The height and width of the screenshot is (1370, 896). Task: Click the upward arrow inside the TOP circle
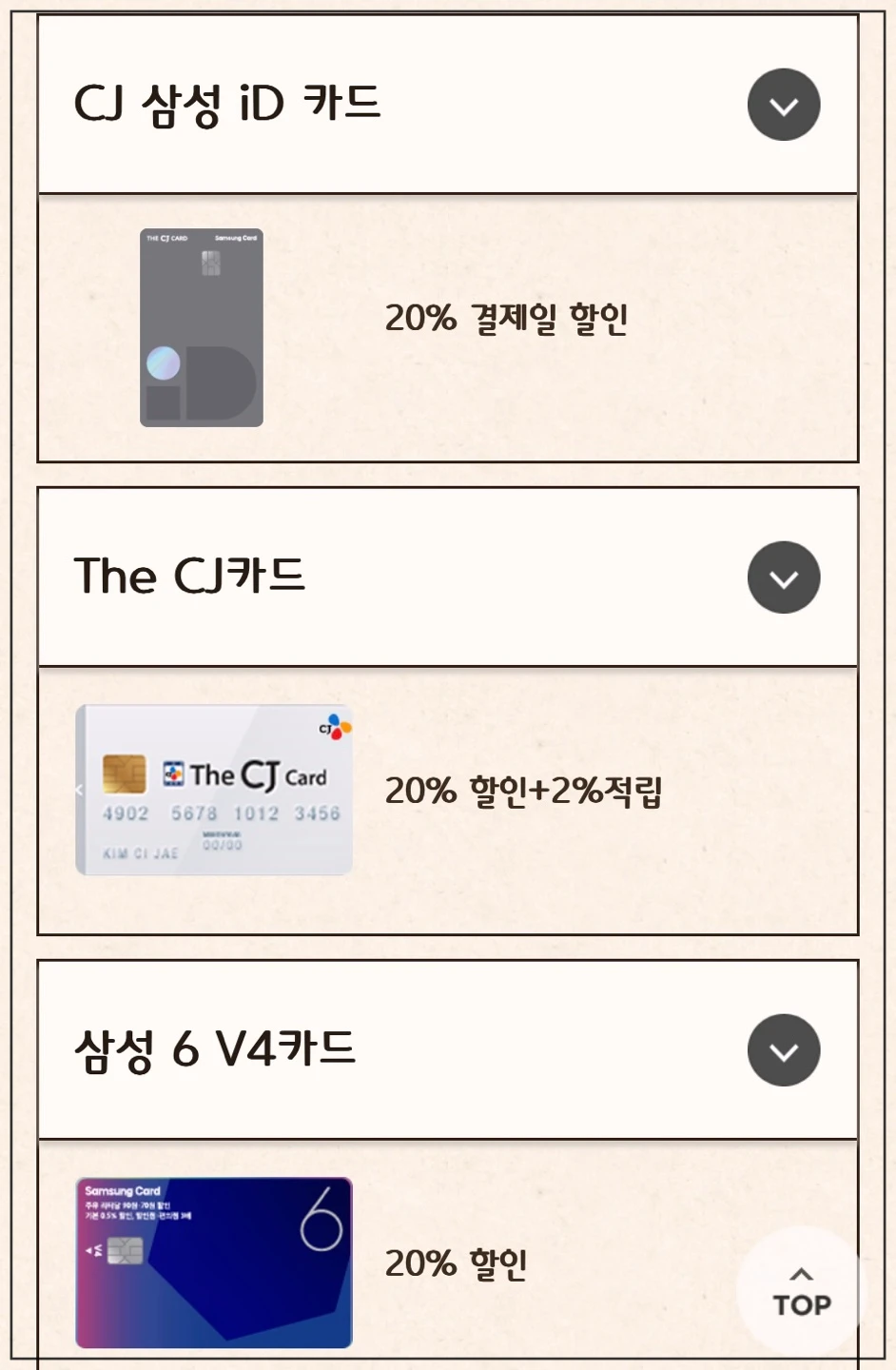tap(802, 1275)
